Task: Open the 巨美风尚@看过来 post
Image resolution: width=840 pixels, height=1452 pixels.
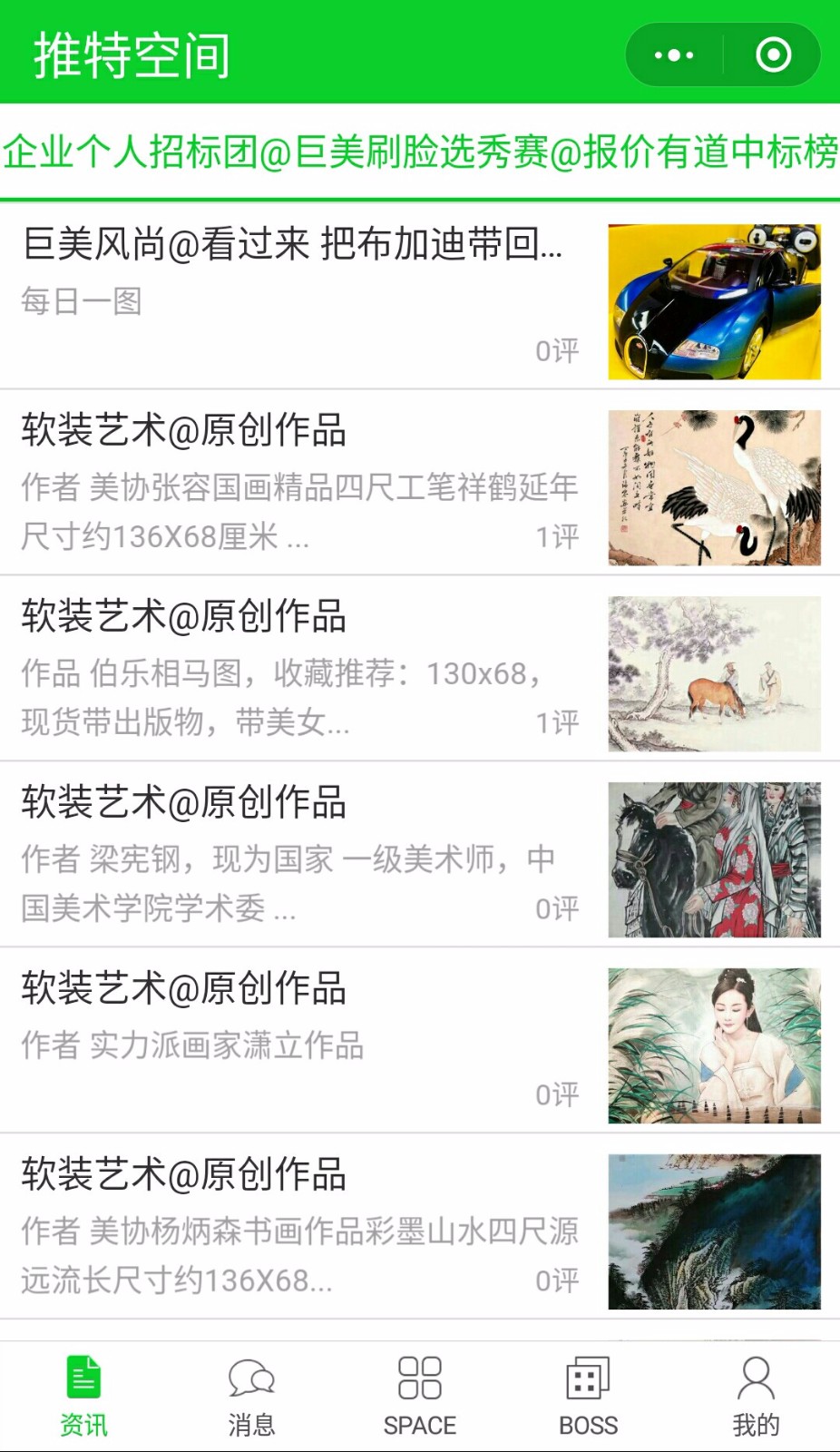Action: (420, 296)
